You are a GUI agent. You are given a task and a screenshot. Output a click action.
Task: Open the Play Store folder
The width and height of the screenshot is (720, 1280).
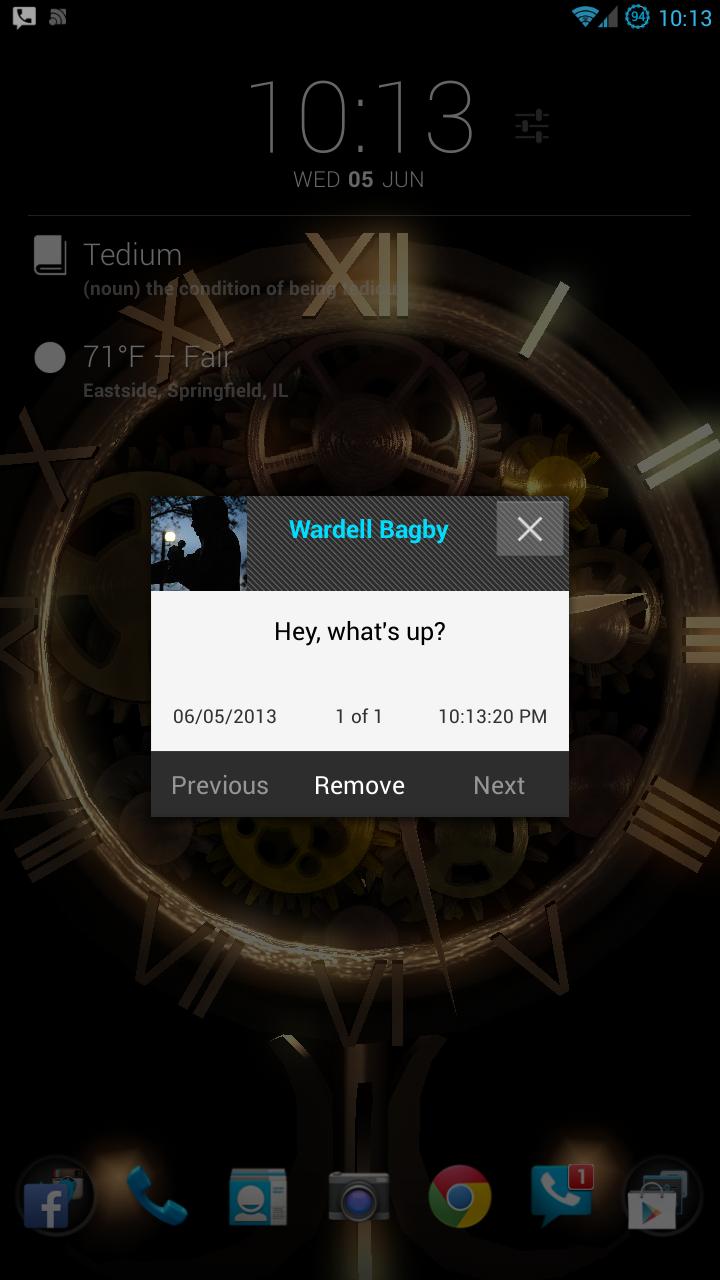(660, 1197)
